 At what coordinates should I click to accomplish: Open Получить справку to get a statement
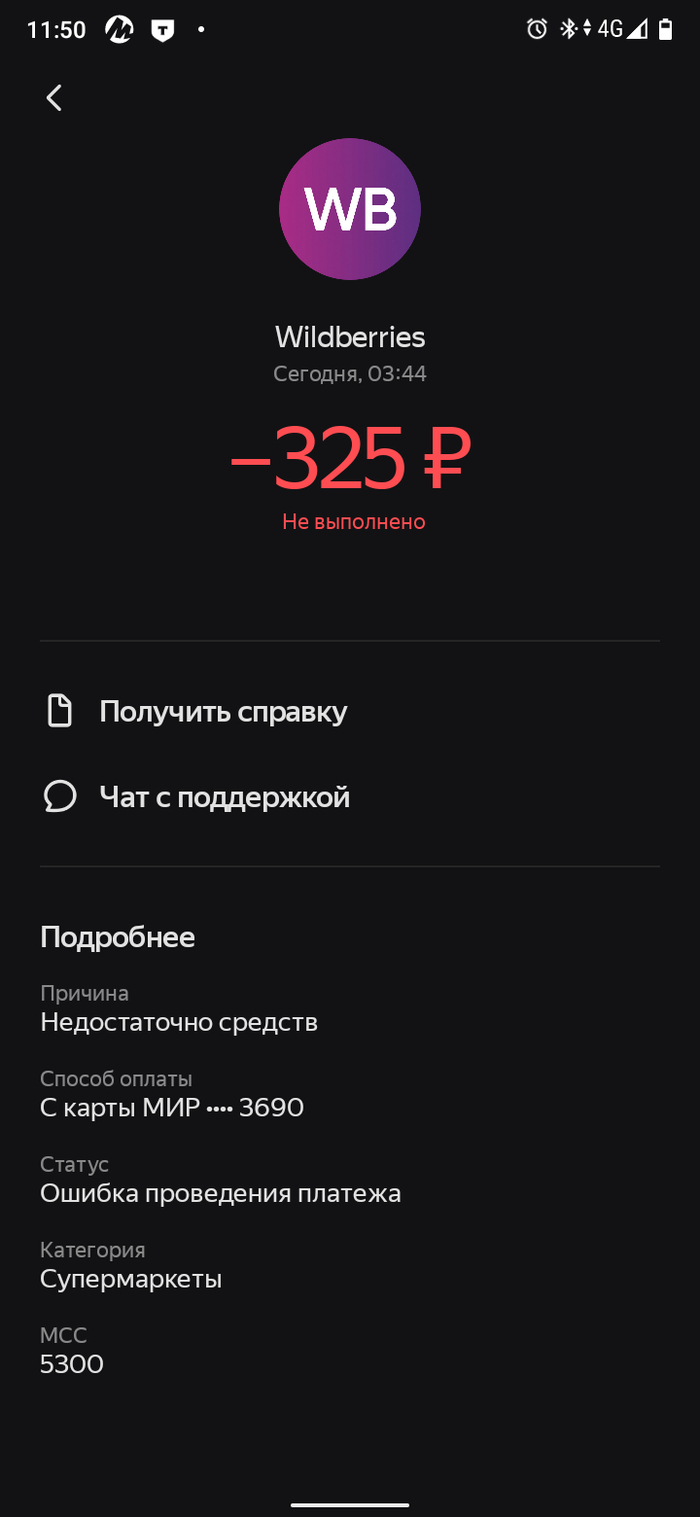click(x=223, y=712)
